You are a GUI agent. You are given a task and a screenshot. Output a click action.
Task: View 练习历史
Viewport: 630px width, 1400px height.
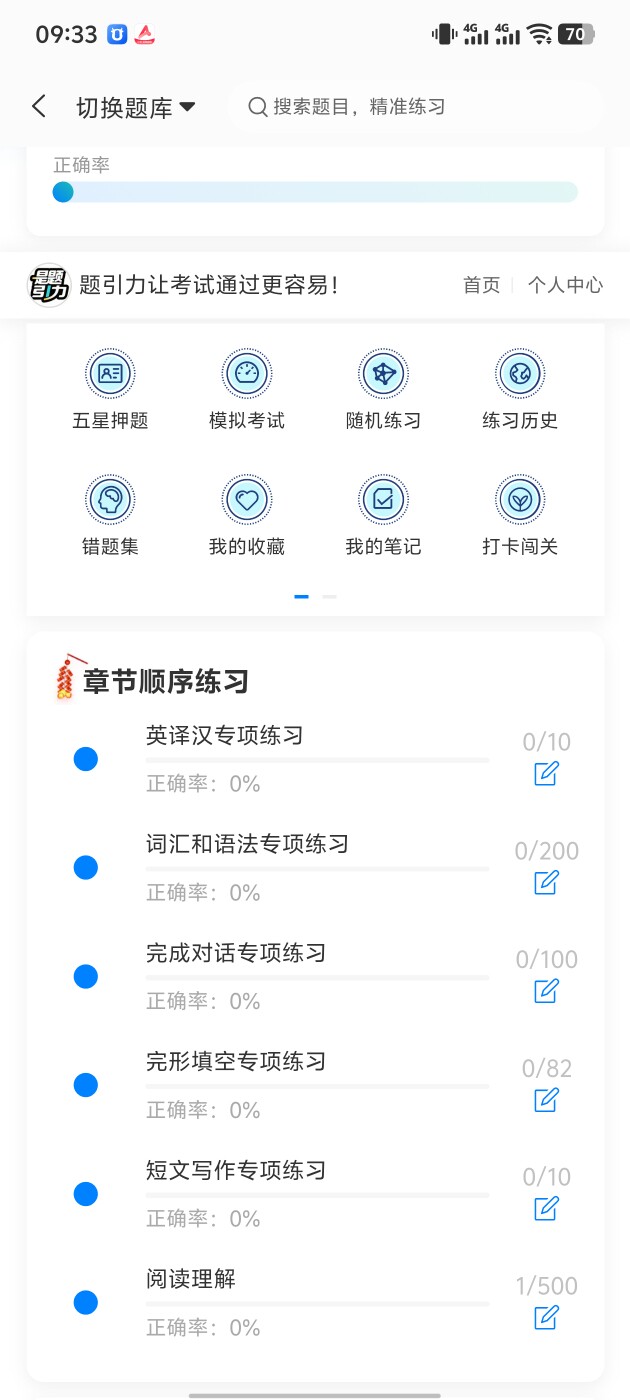[520, 390]
